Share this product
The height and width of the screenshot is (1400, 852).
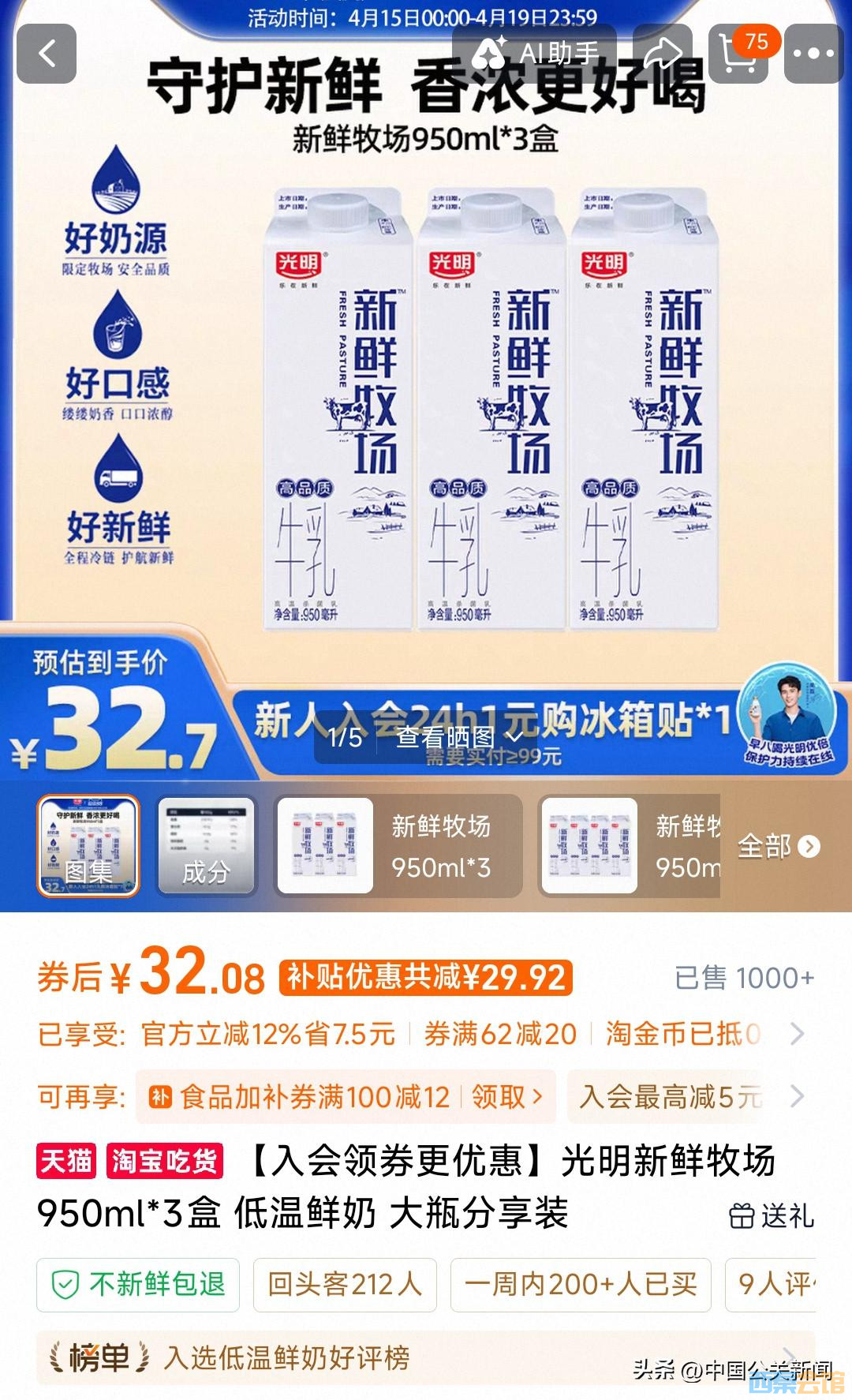(x=663, y=54)
